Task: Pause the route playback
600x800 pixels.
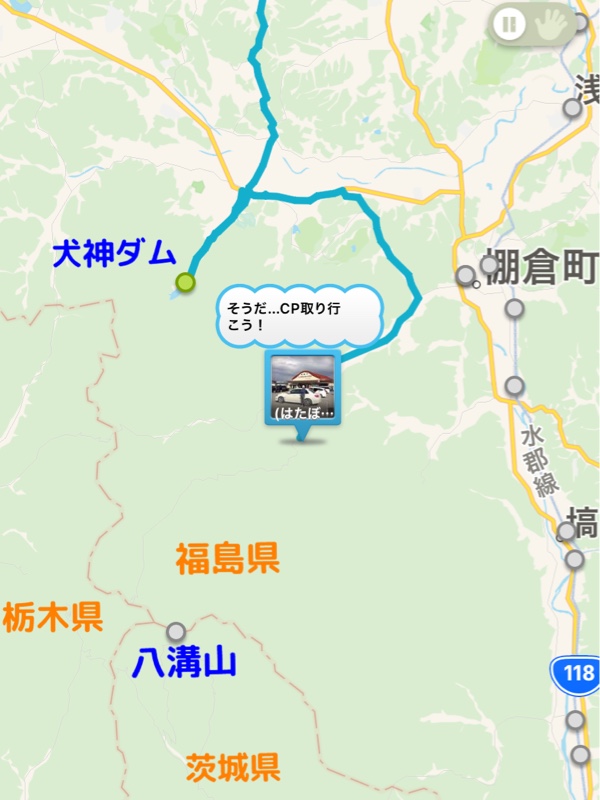Action: [x=510, y=25]
